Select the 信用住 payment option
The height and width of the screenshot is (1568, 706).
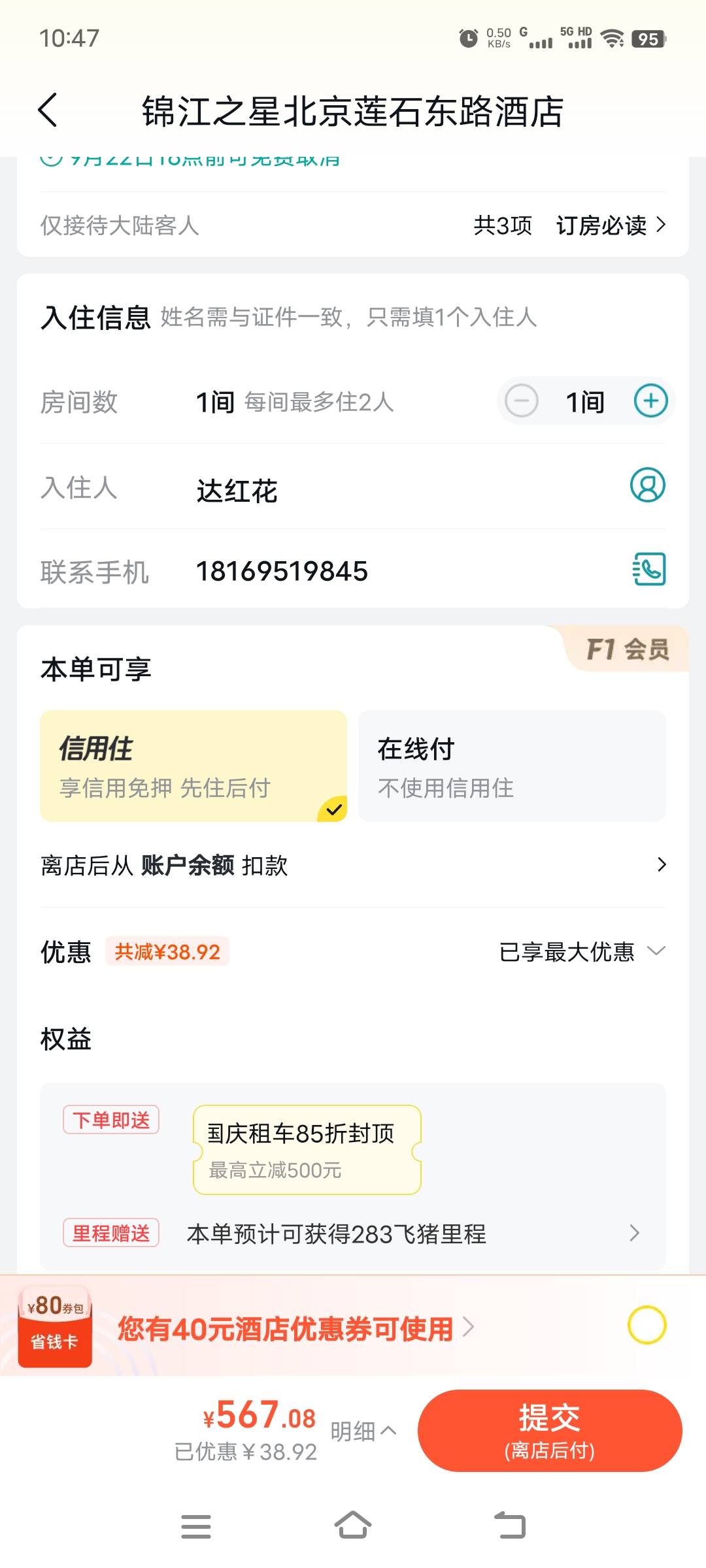[x=193, y=766]
